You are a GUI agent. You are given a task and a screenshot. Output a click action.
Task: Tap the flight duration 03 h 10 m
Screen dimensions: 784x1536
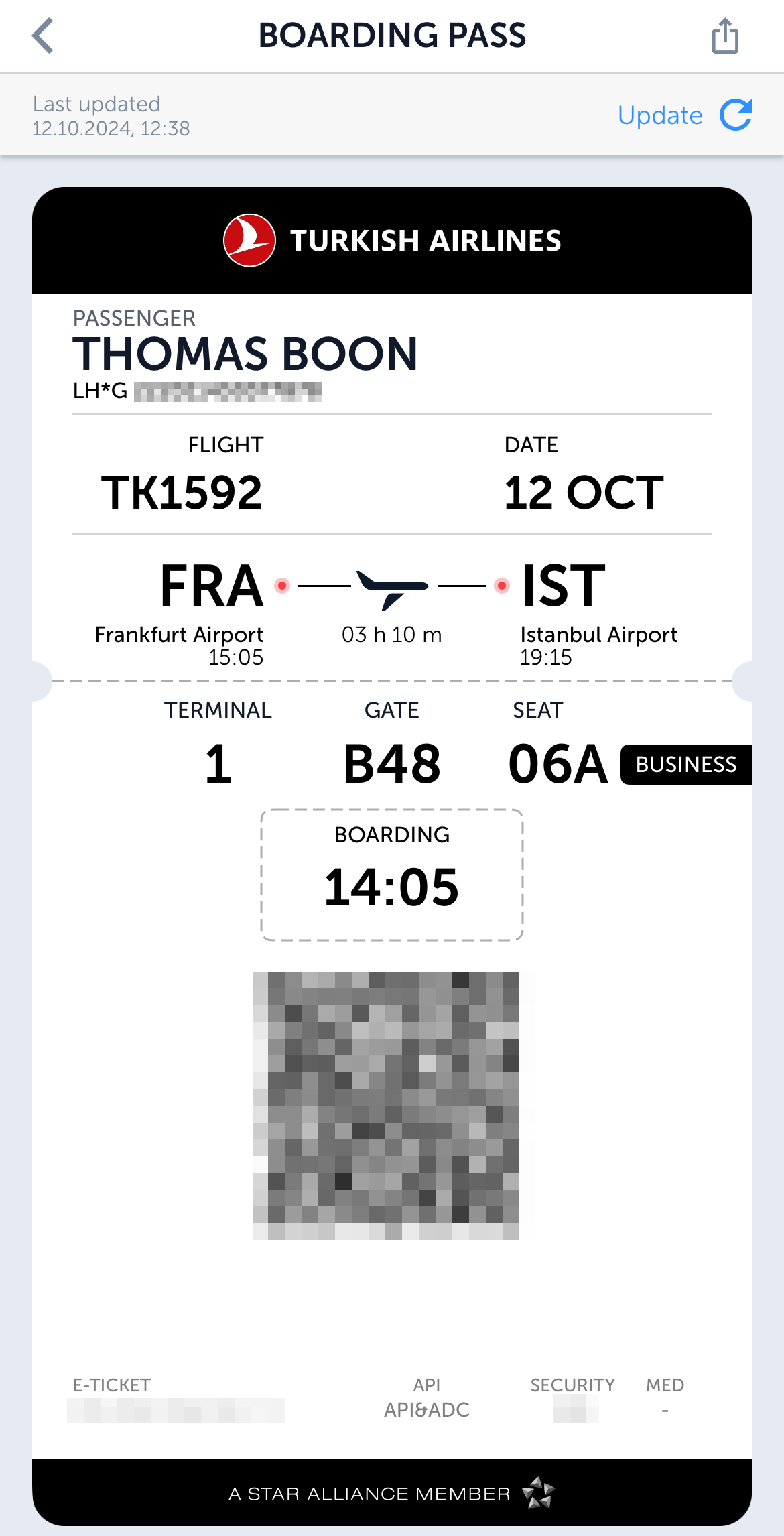[x=391, y=634]
